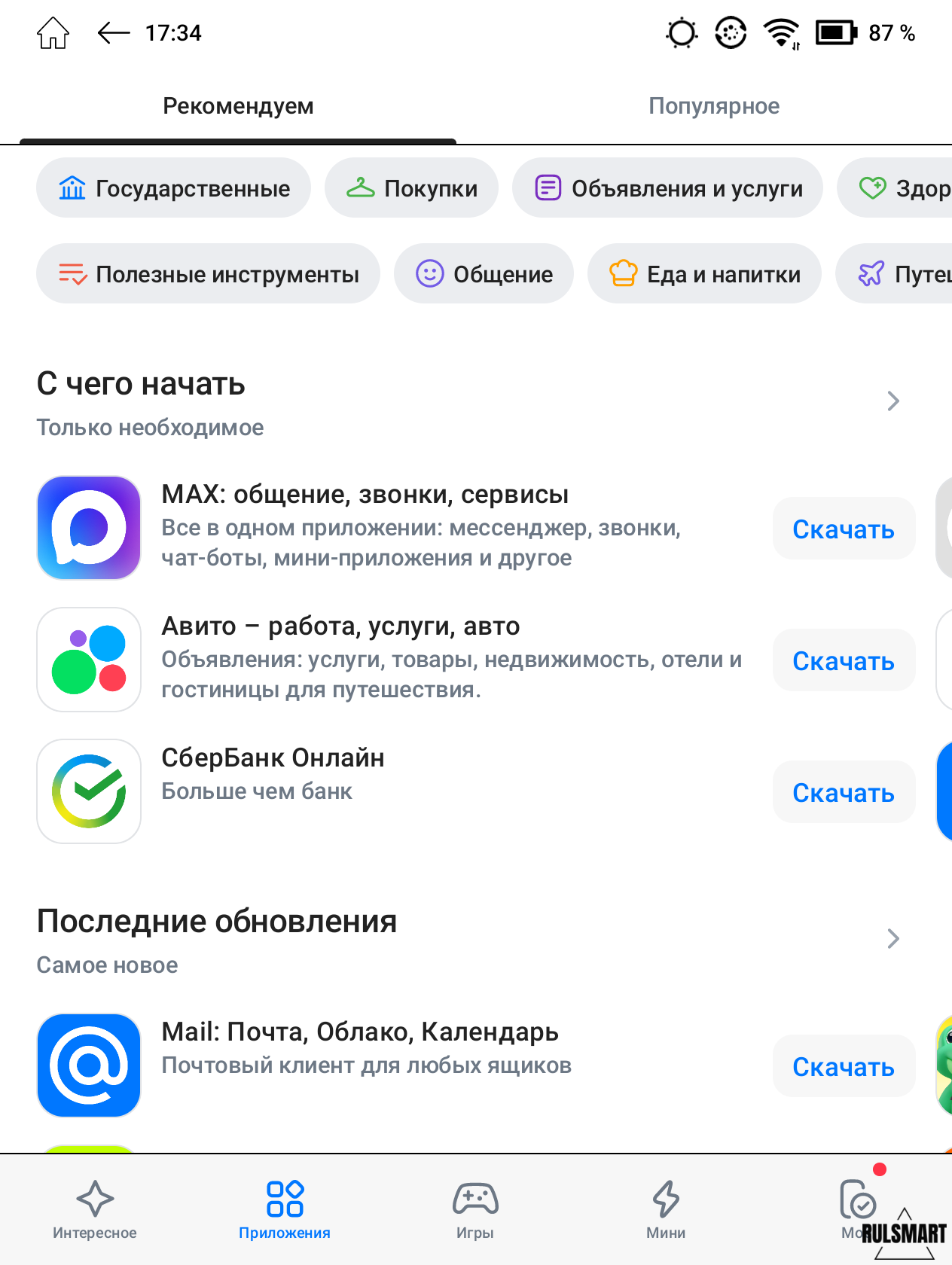This screenshot has width=952, height=1265.
Task: Switch to the Мини tab
Action: (666, 1209)
